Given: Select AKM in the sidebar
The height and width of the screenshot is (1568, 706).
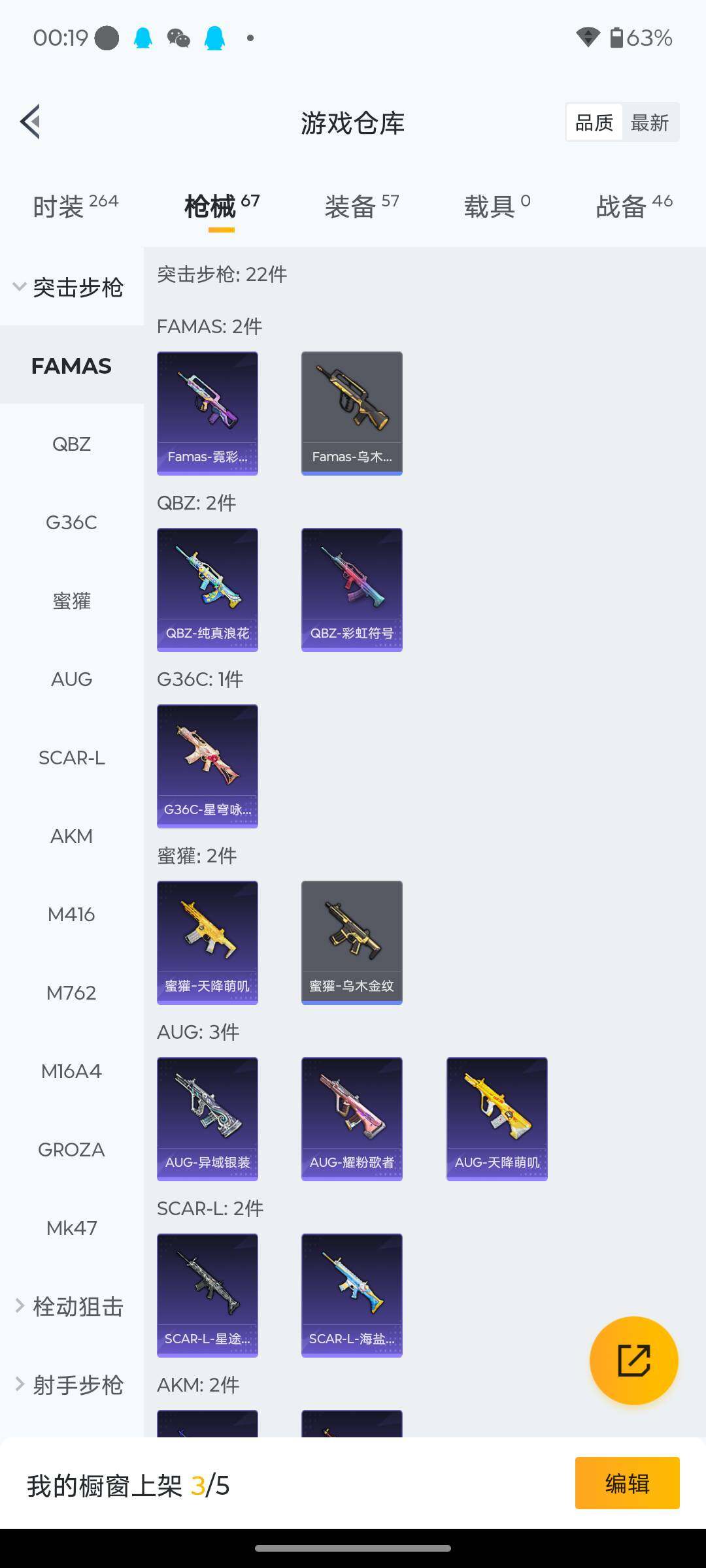Looking at the screenshot, I should coord(71,836).
